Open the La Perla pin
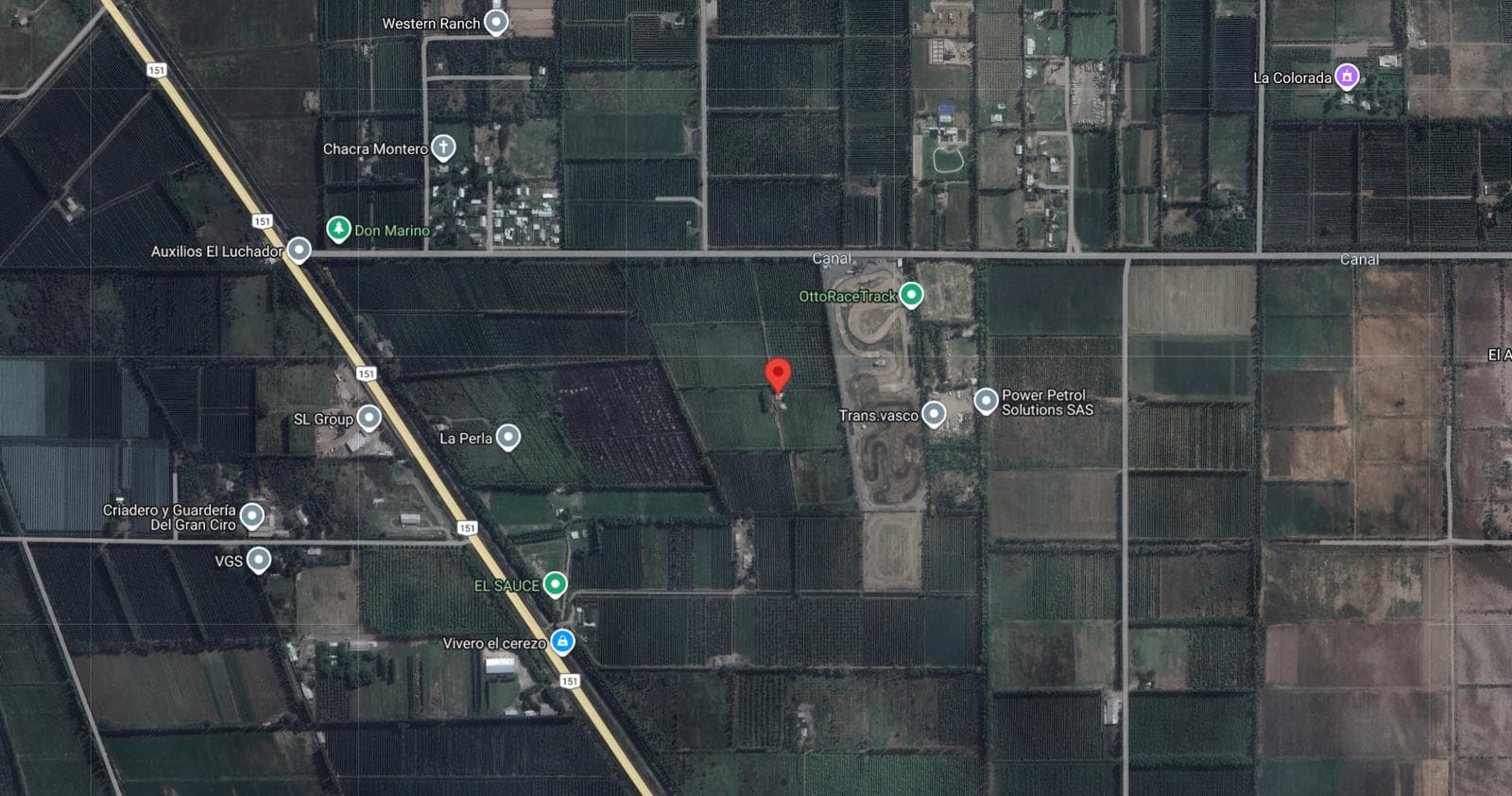 click(x=508, y=437)
